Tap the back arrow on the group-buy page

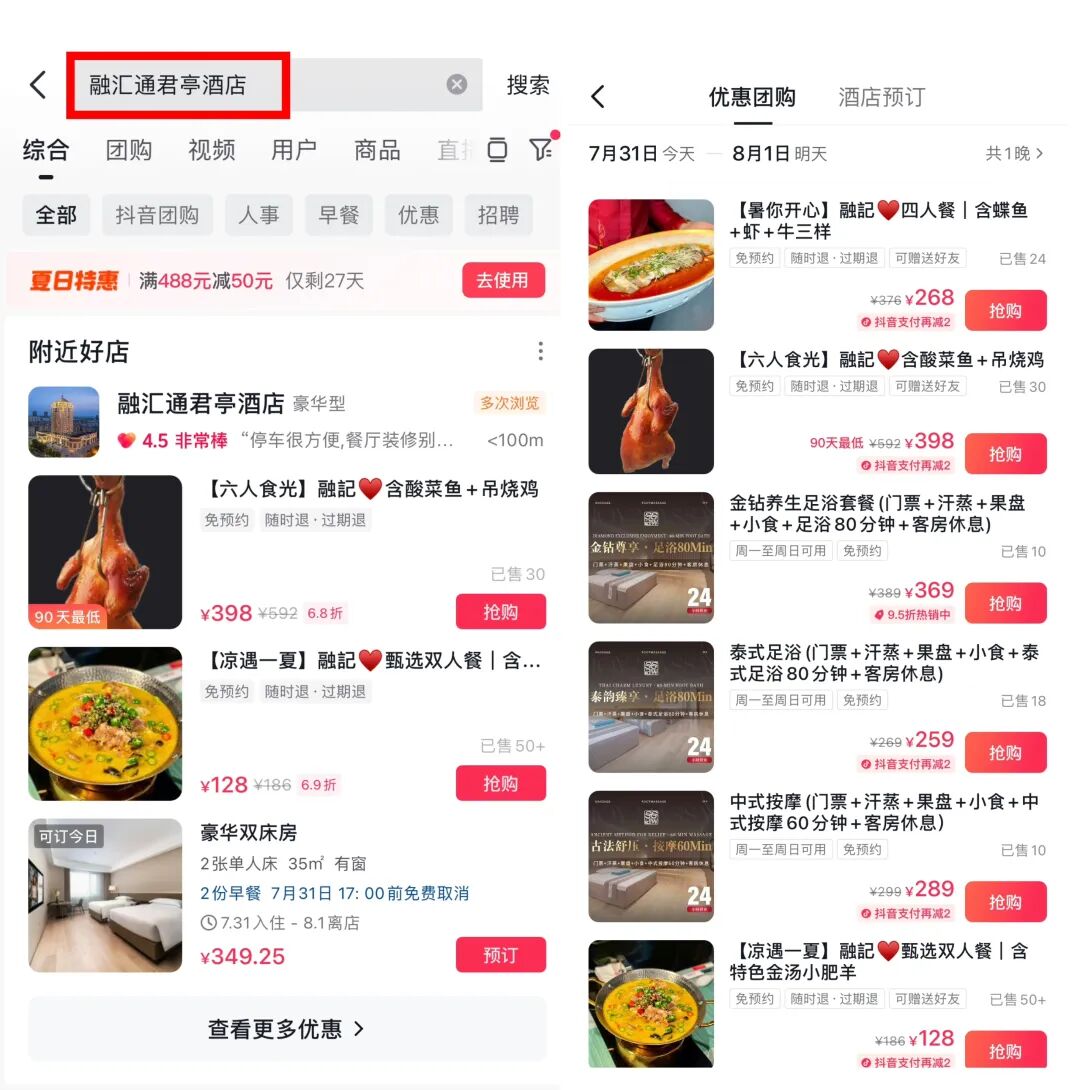(597, 96)
